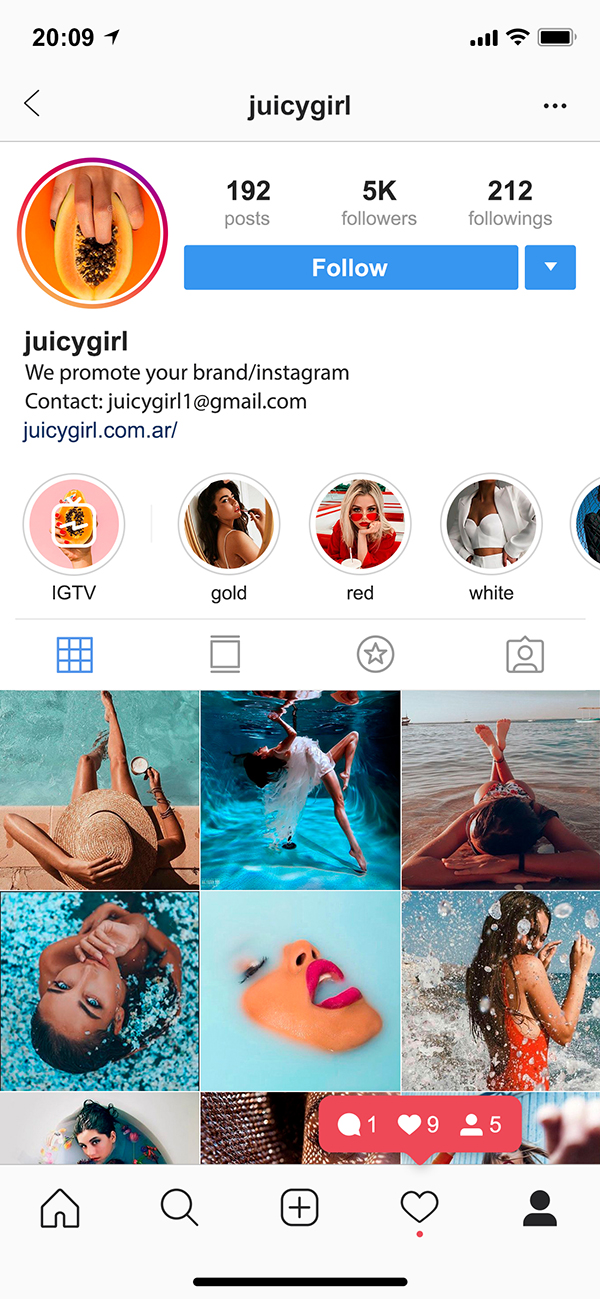Open the pink lips close-up post
The image size is (600, 1299).
[x=300, y=991]
